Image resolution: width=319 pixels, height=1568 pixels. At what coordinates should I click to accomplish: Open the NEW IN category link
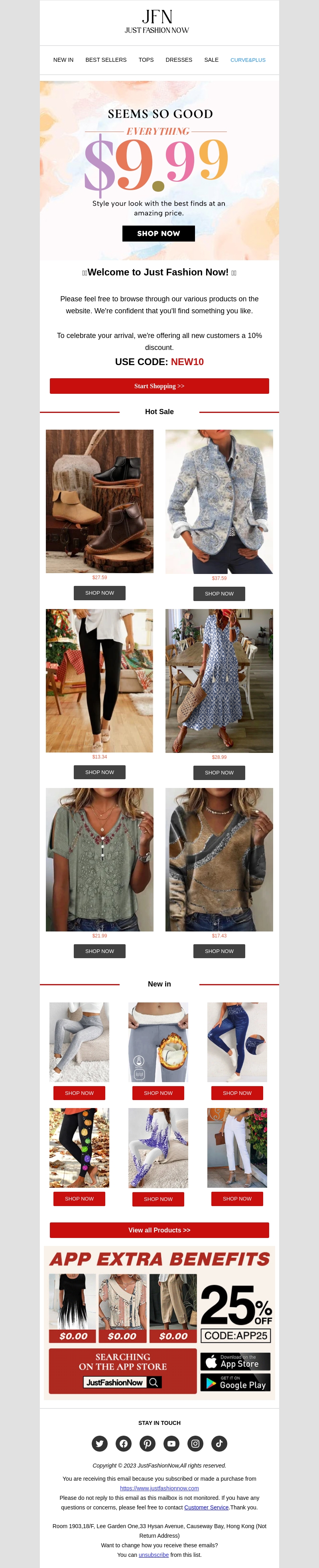(63, 60)
